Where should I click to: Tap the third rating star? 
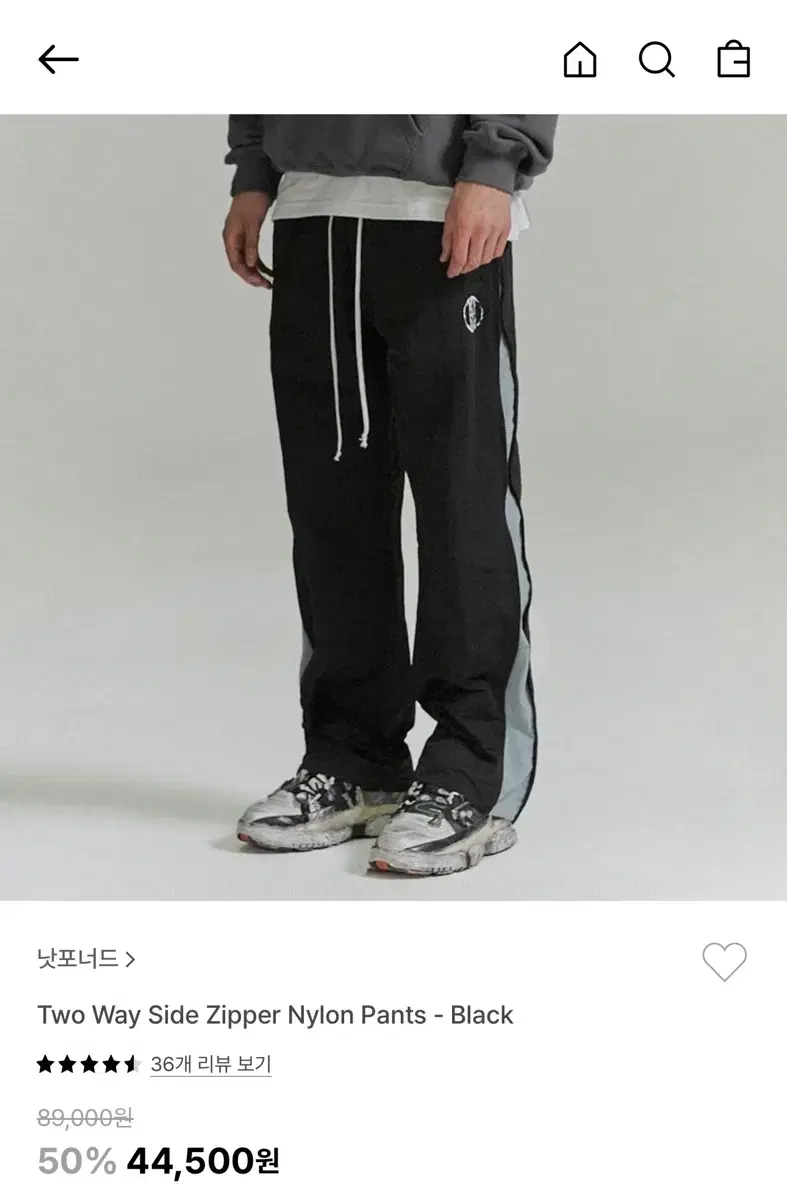click(x=91, y=1064)
